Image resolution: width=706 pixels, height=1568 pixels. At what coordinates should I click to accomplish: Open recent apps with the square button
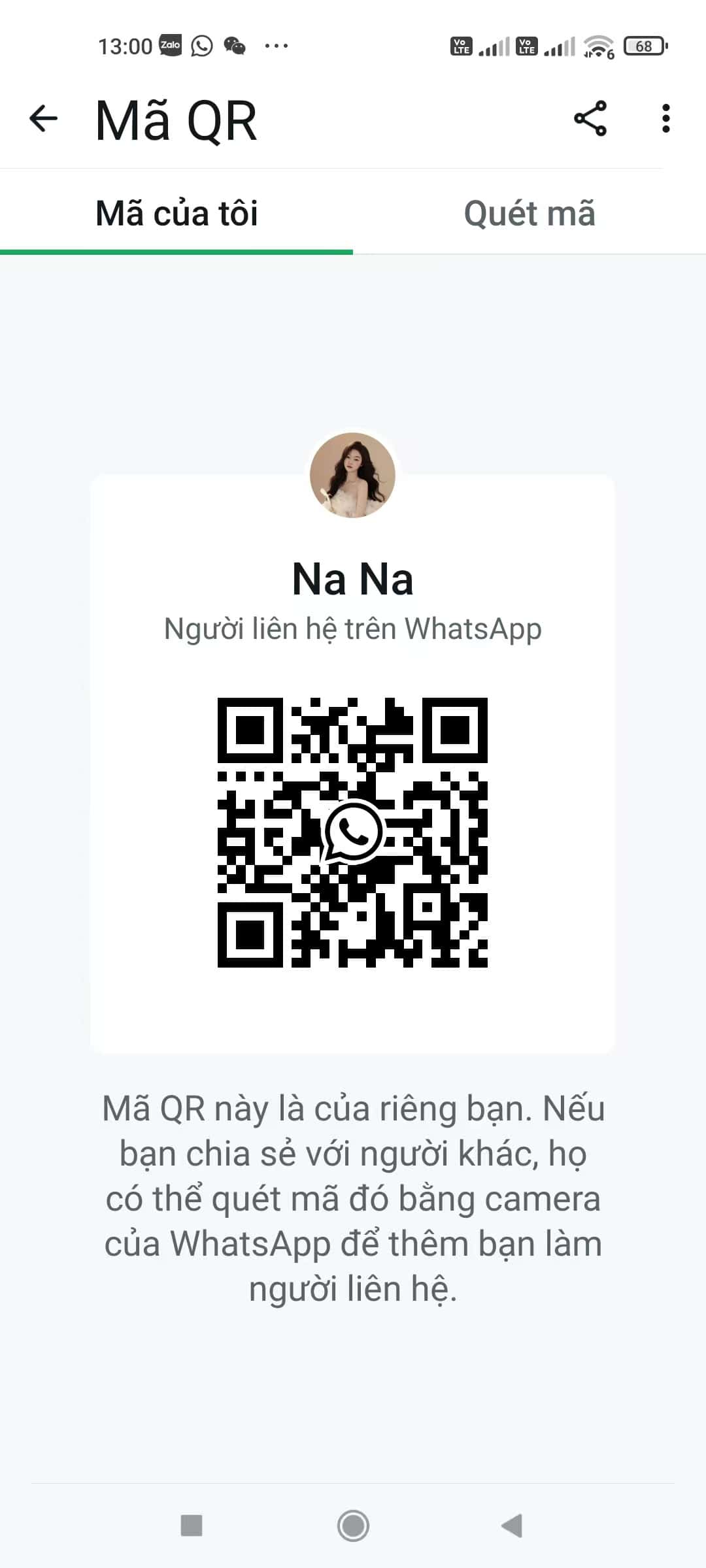coord(192,1526)
